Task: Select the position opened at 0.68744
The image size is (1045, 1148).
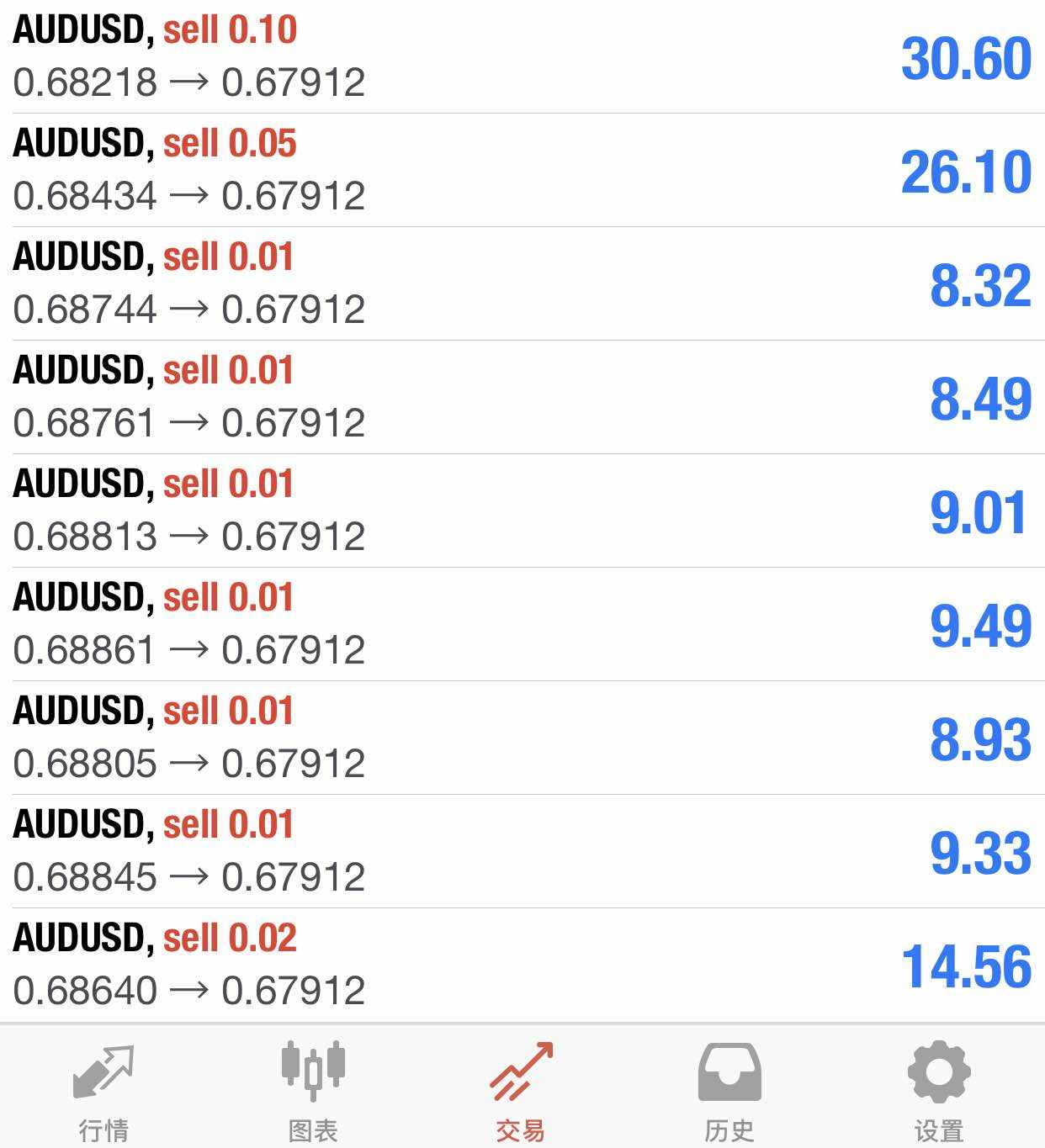Action: (x=522, y=283)
